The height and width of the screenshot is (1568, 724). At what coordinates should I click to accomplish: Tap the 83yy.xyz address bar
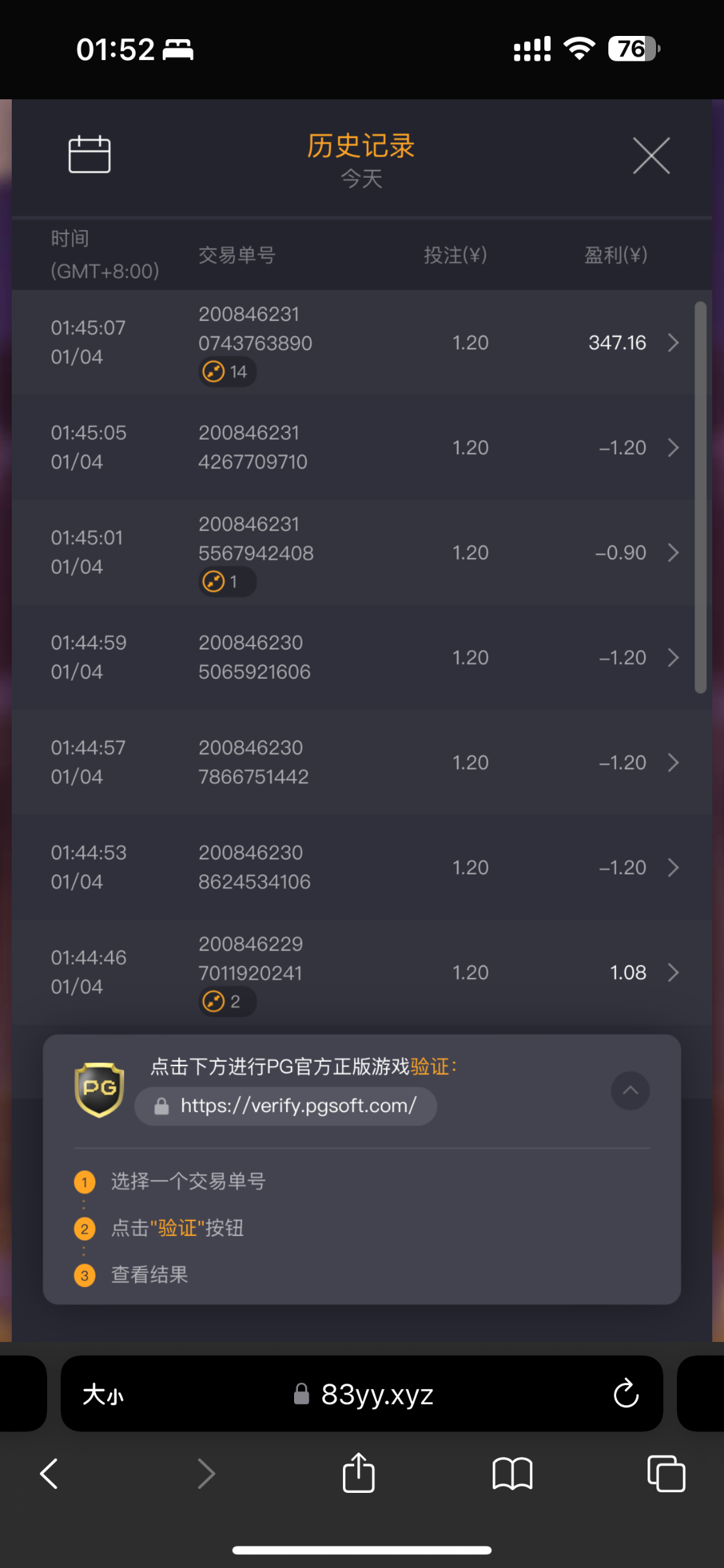376,1394
